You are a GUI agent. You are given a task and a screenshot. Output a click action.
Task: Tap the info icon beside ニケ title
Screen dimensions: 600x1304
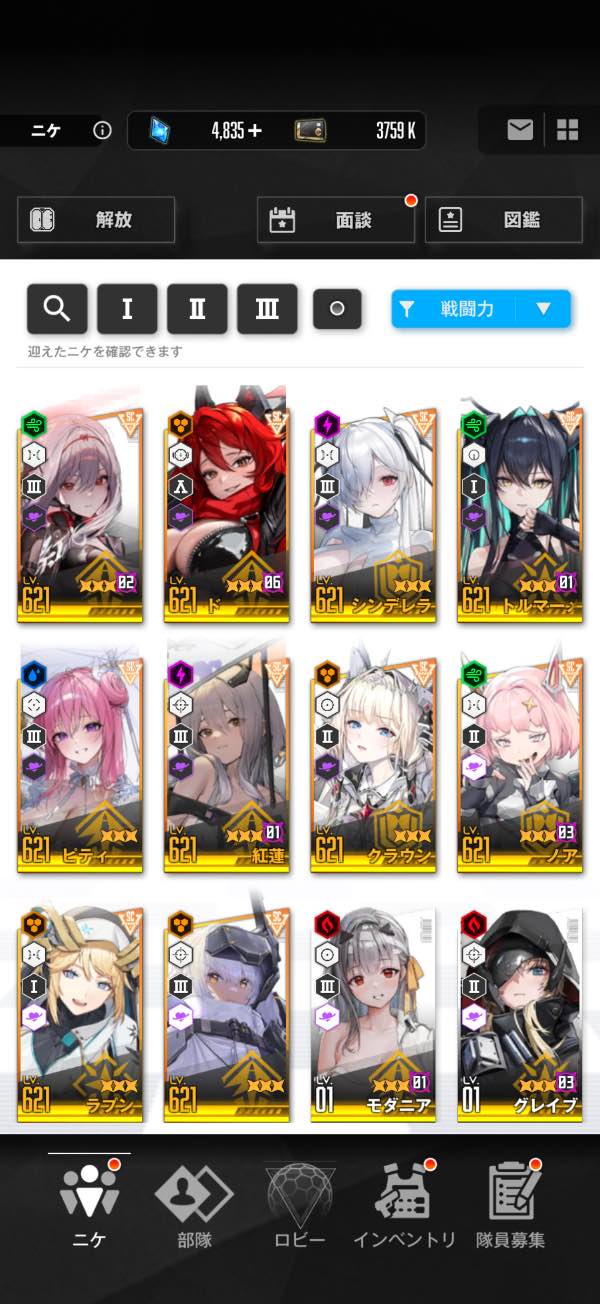[x=102, y=130]
